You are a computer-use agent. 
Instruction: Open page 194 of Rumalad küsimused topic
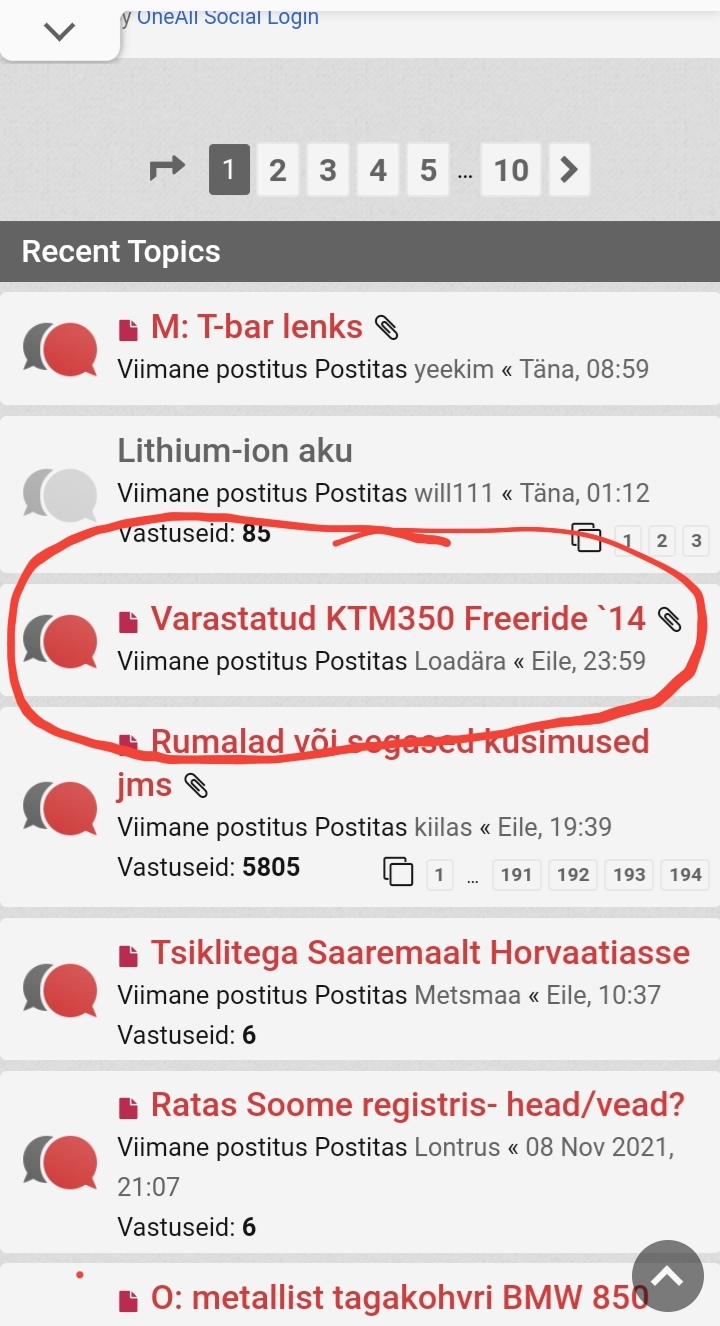click(x=685, y=875)
